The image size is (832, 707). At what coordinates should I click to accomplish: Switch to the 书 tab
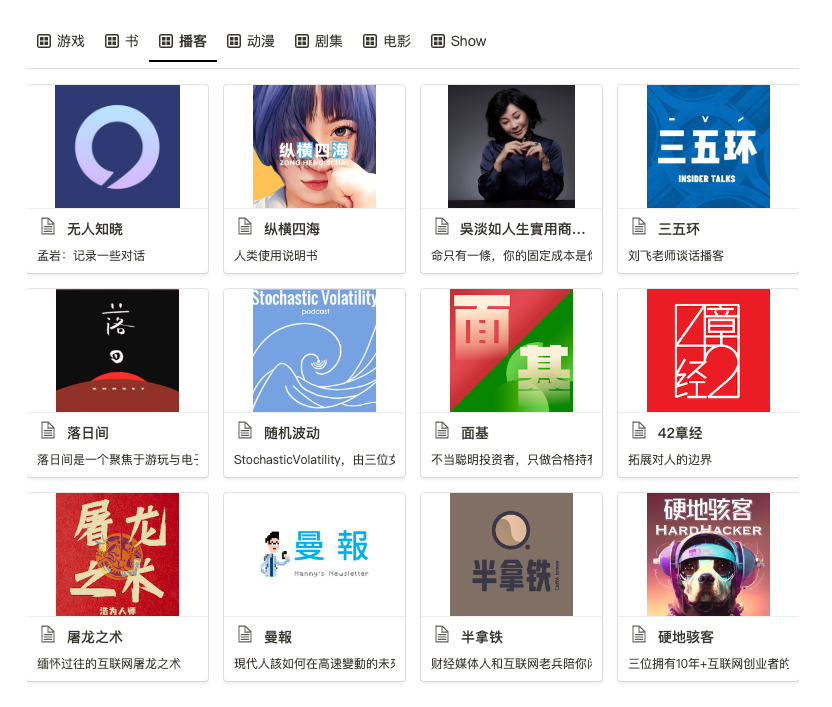(122, 41)
